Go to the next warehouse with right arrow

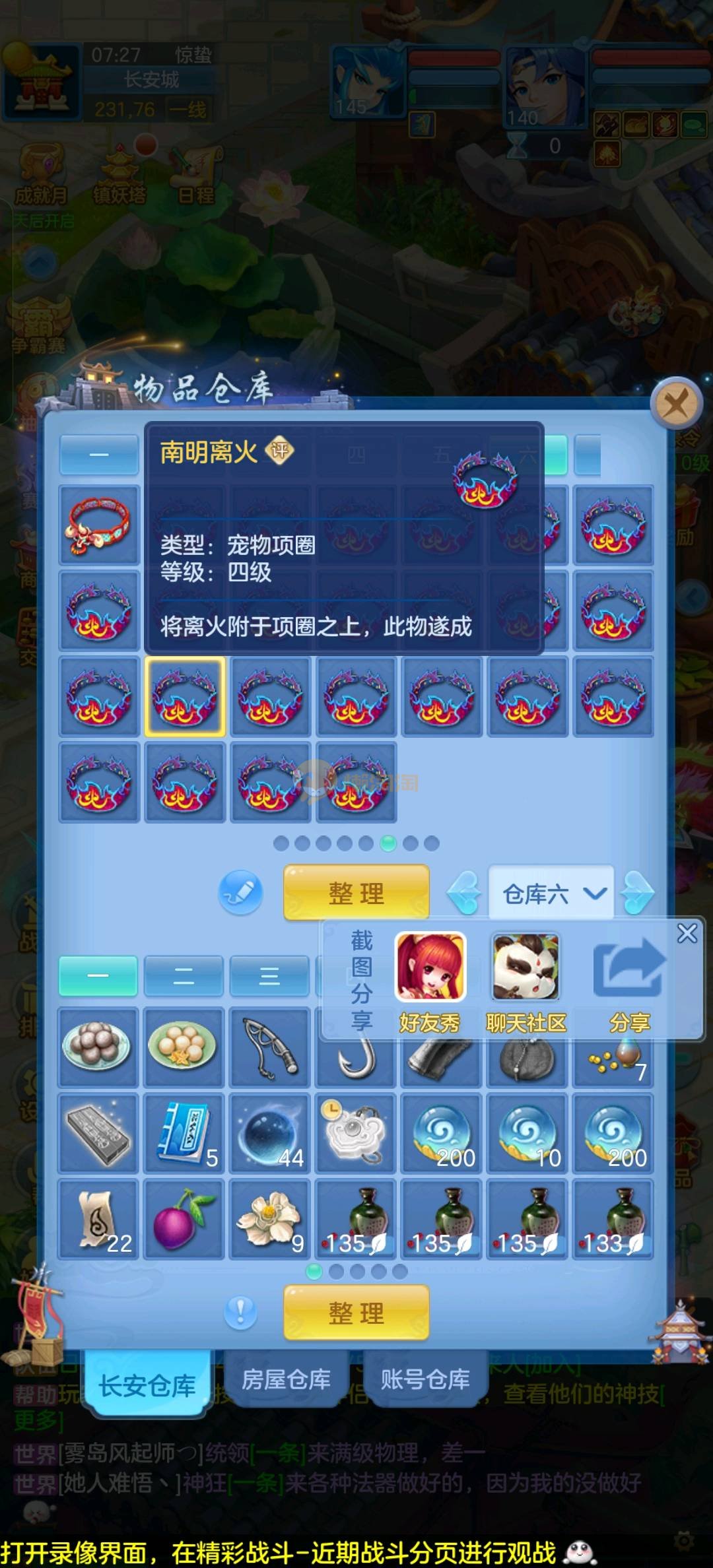638,894
